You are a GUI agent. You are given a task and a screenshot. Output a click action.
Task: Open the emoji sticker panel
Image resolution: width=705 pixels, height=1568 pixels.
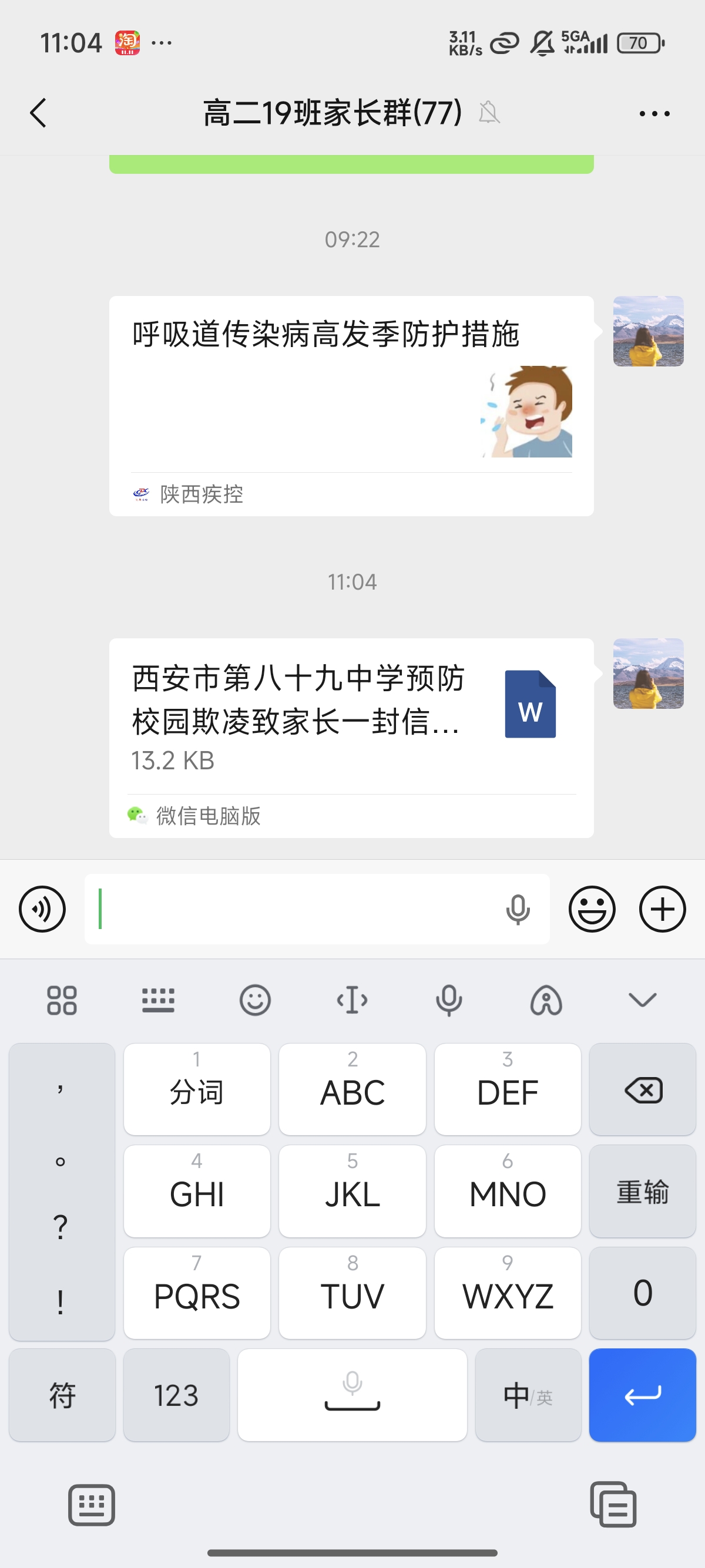point(592,909)
